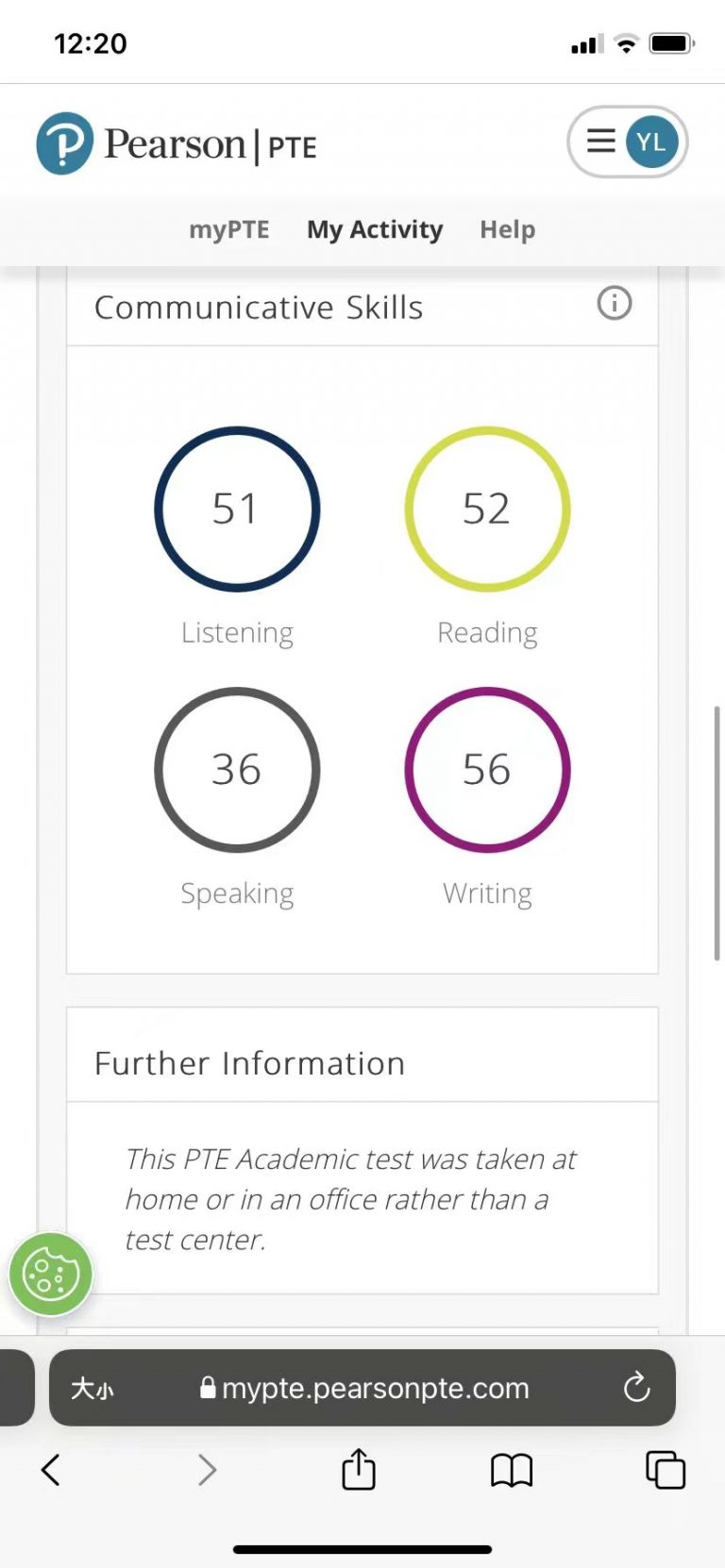Open Safari bookmarks
The height and width of the screenshot is (1568, 725).
[511, 1470]
